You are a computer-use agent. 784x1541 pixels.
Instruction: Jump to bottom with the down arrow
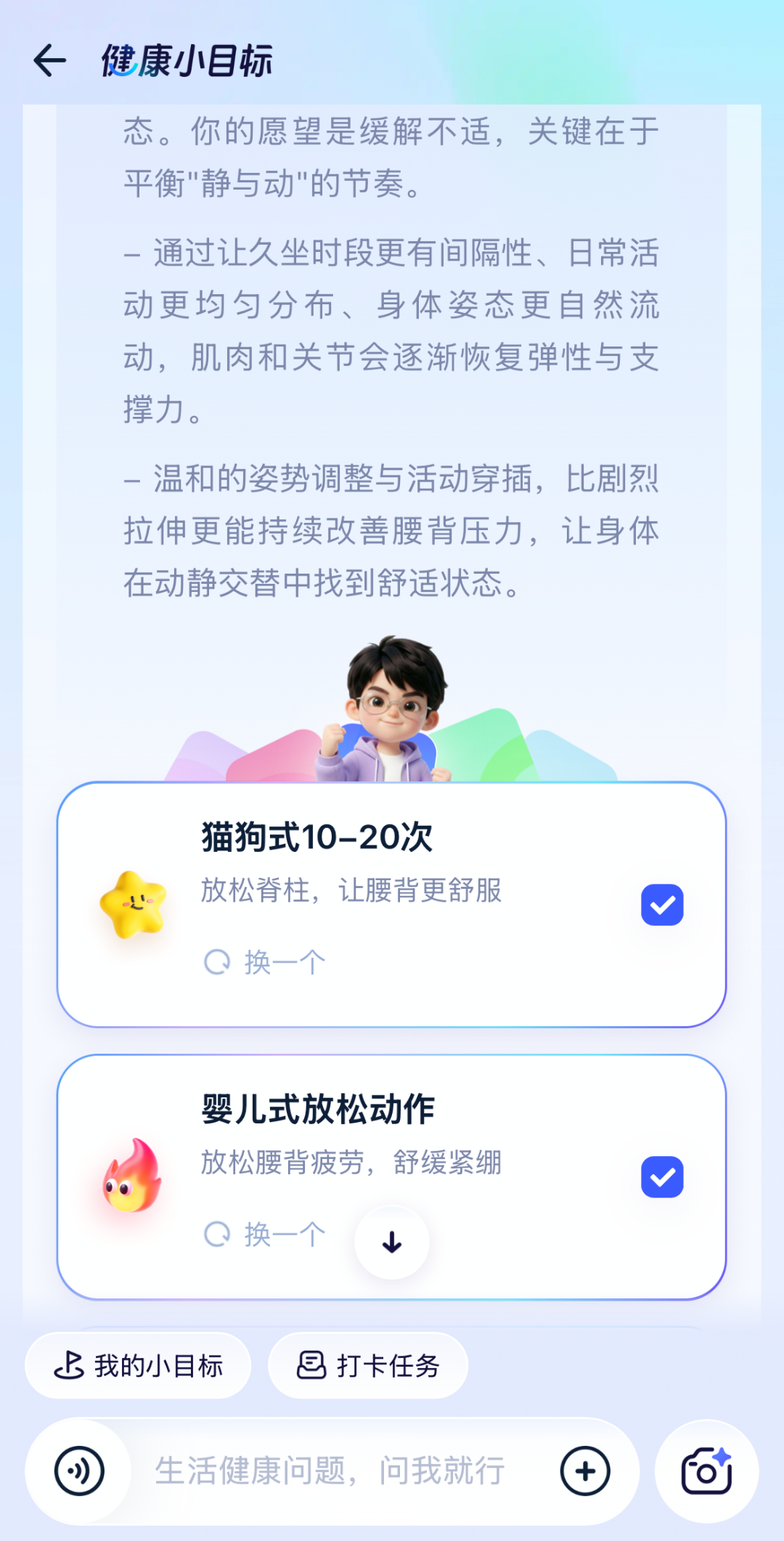tap(392, 1242)
